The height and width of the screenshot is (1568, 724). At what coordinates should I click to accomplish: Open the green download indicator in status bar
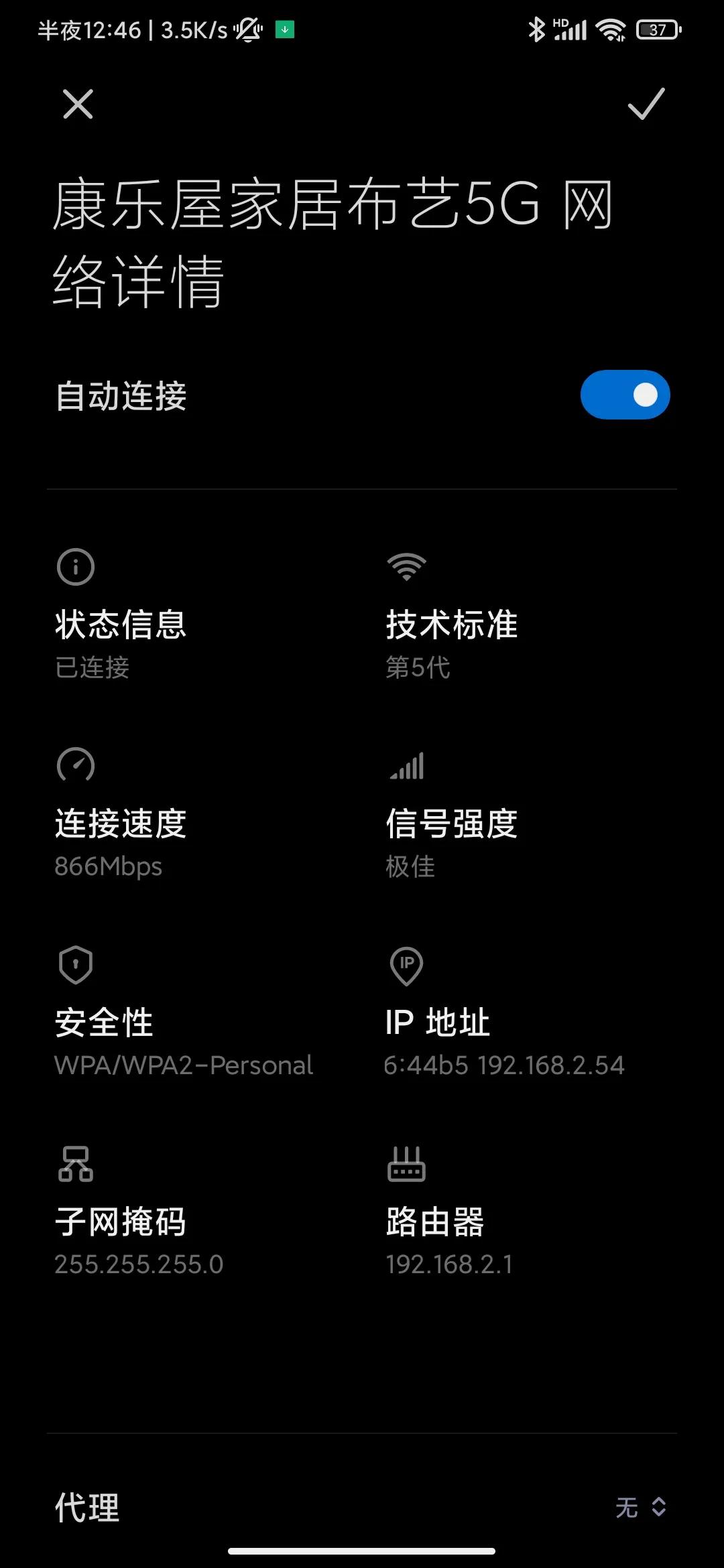click(x=284, y=29)
